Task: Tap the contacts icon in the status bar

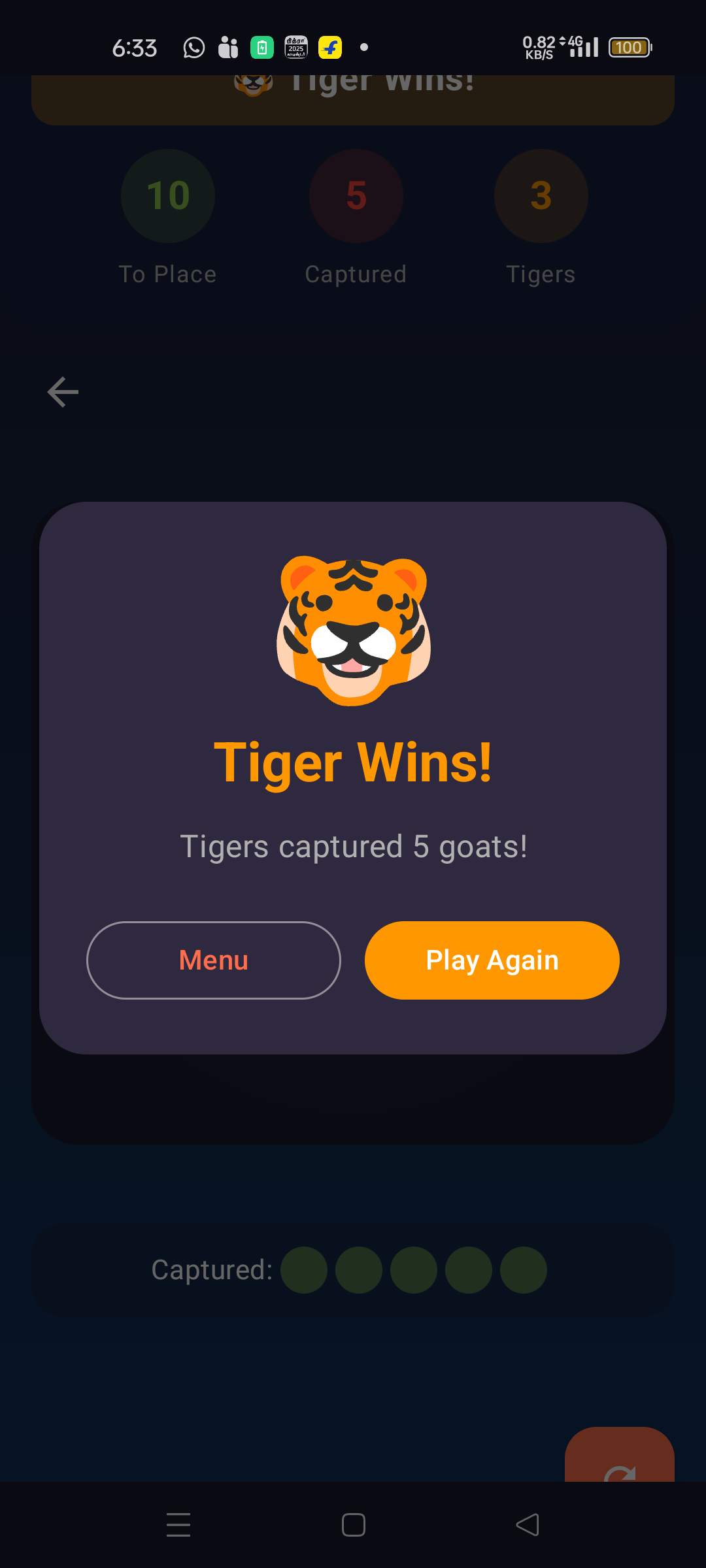Action: click(227, 47)
